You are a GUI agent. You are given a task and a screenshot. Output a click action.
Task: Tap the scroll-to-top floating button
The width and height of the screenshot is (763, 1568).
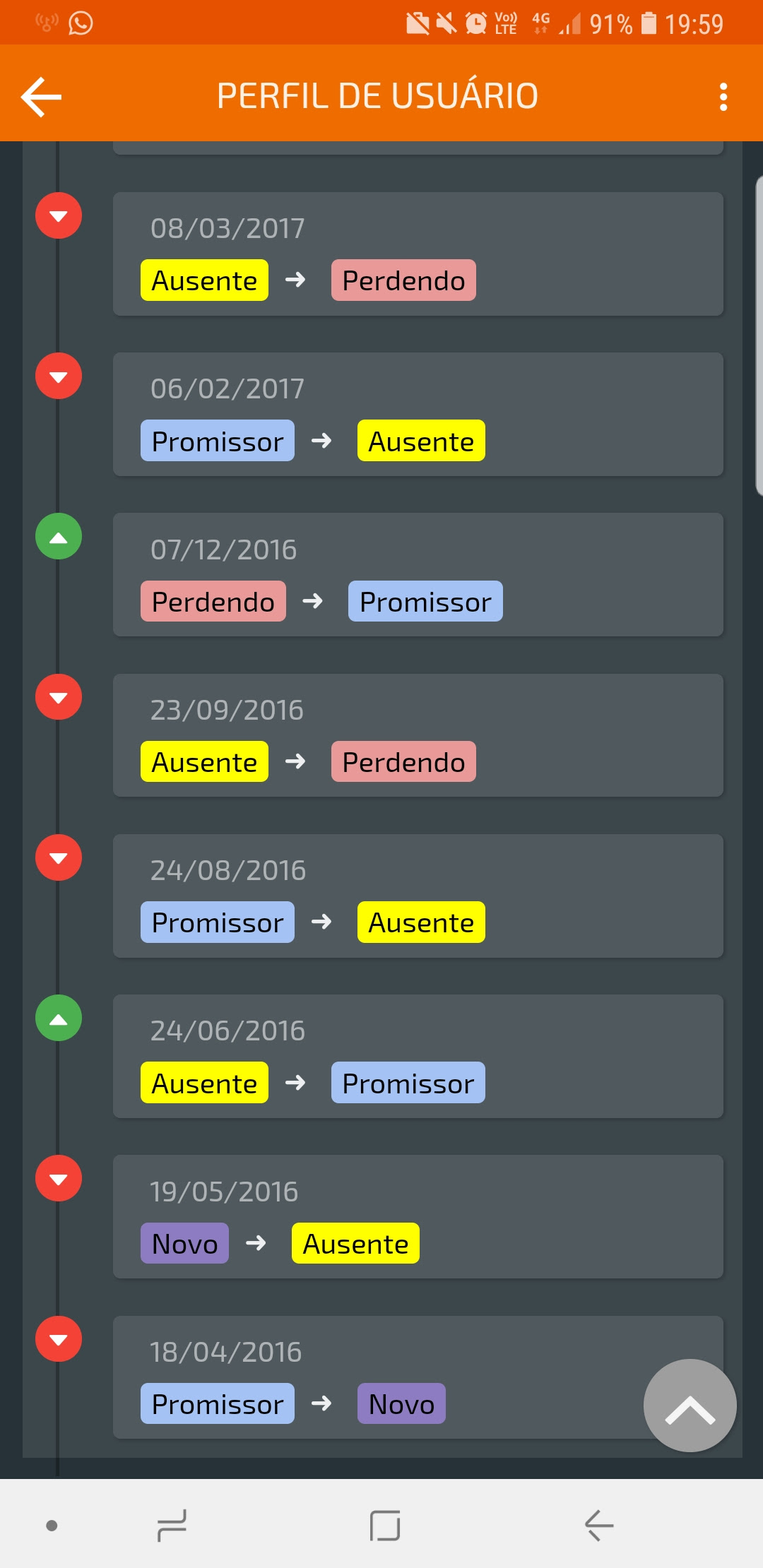(x=690, y=1405)
